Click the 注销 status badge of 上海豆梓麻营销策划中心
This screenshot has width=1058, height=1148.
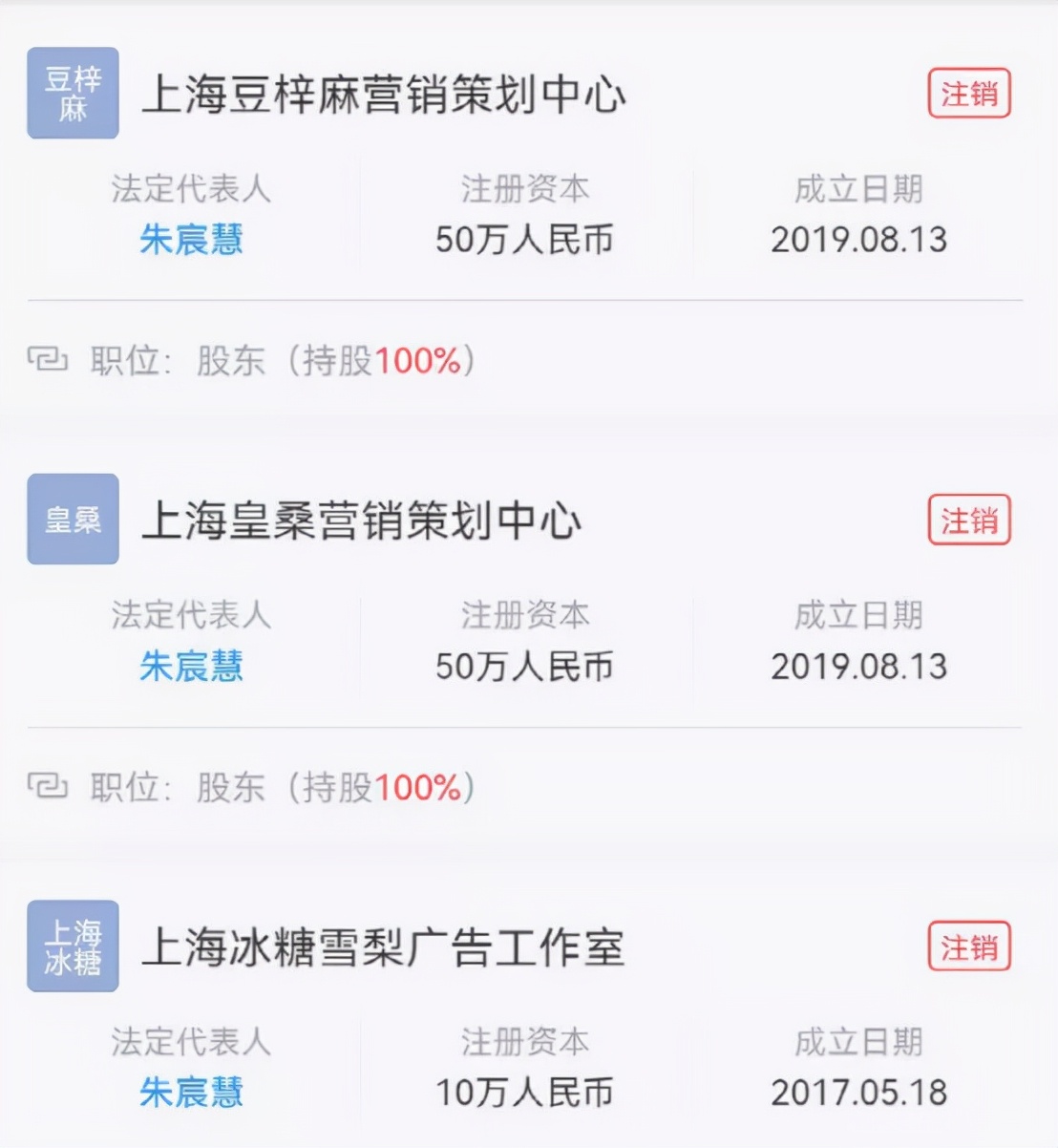click(x=968, y=93)
